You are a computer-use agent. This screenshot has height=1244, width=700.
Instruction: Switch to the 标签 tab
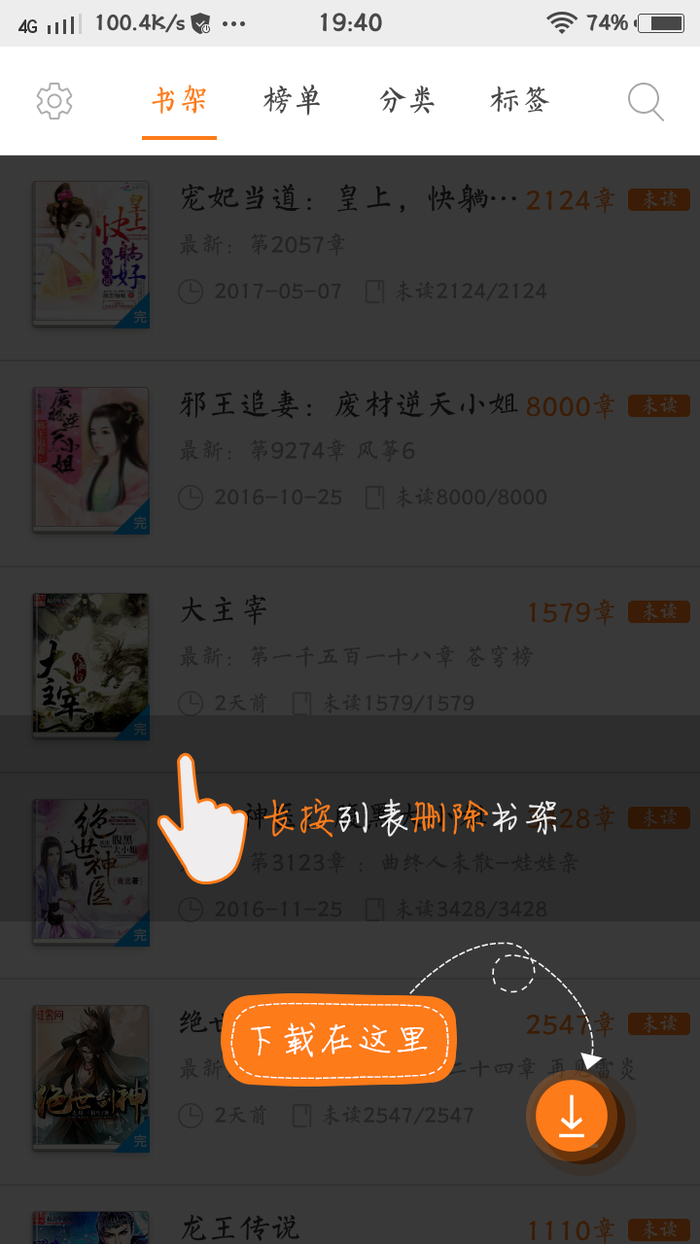click(520, 101)
